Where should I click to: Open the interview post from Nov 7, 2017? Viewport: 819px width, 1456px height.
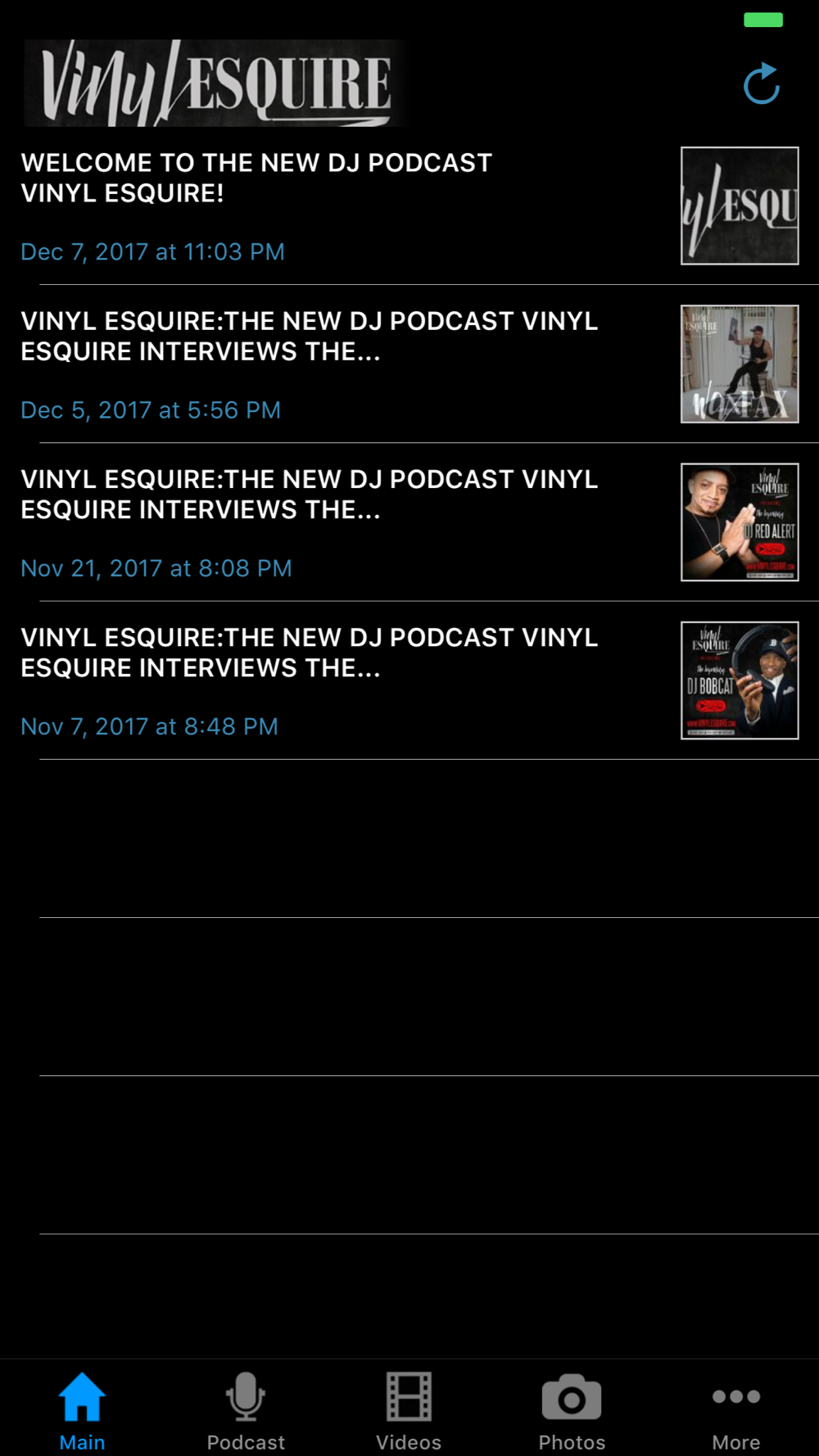[328, 681]
